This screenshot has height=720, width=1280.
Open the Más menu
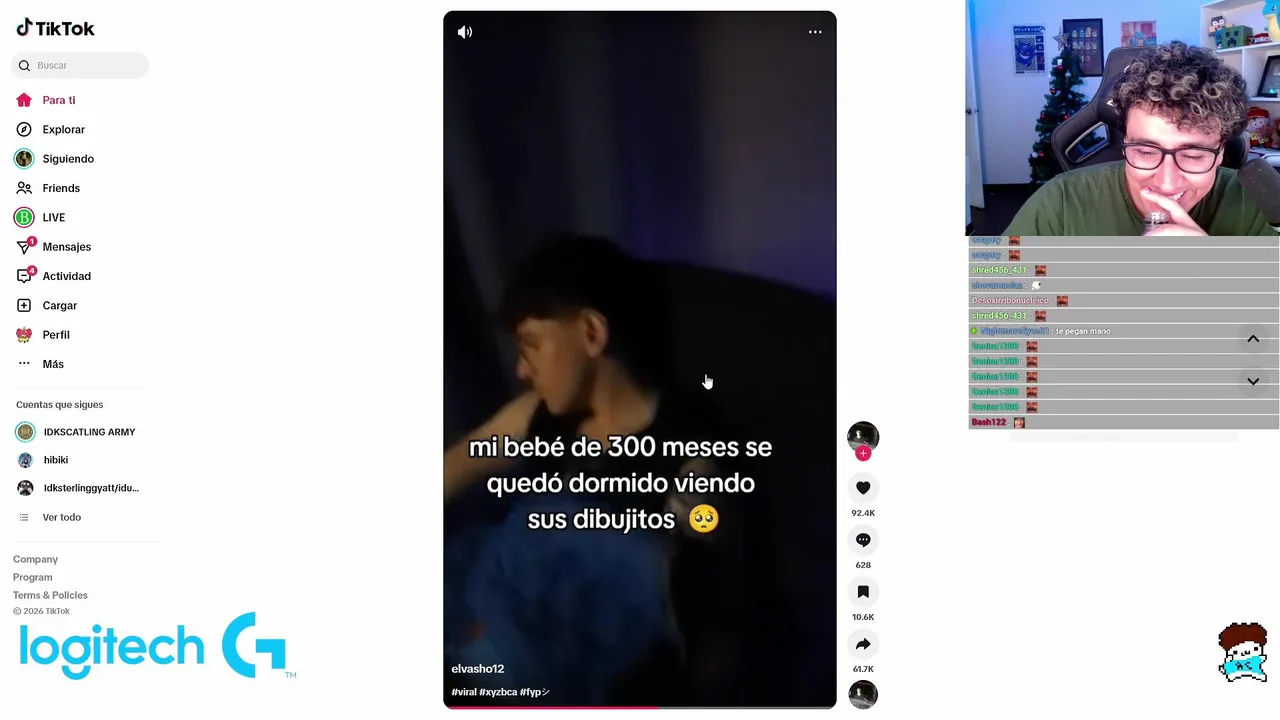(52, 364)
